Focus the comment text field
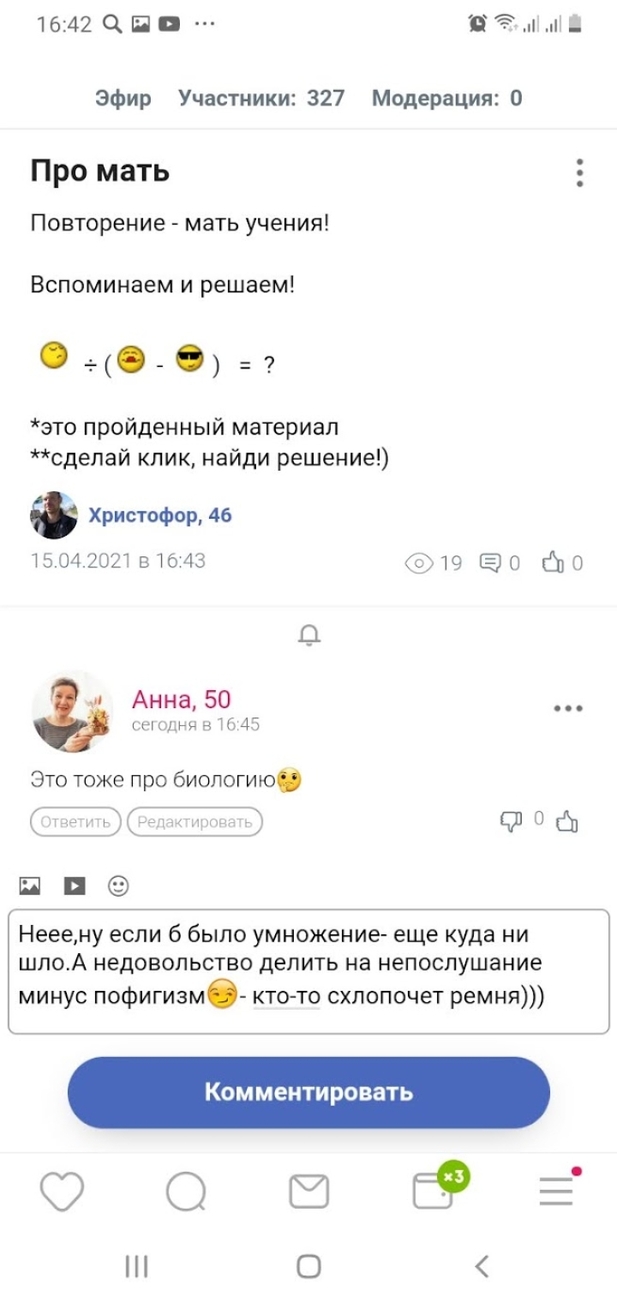 308,971
